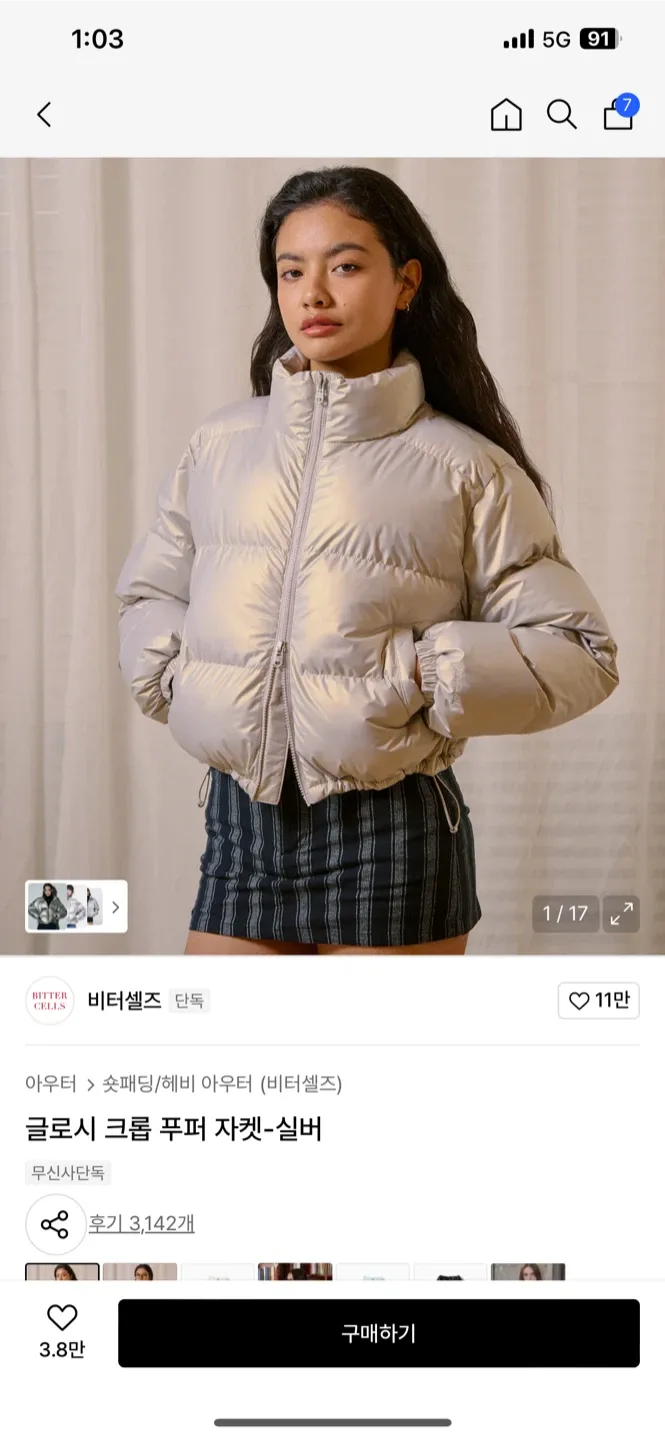Open the shopping bag with 7 items
This screenshot has width=665, height=1440.
619,114
